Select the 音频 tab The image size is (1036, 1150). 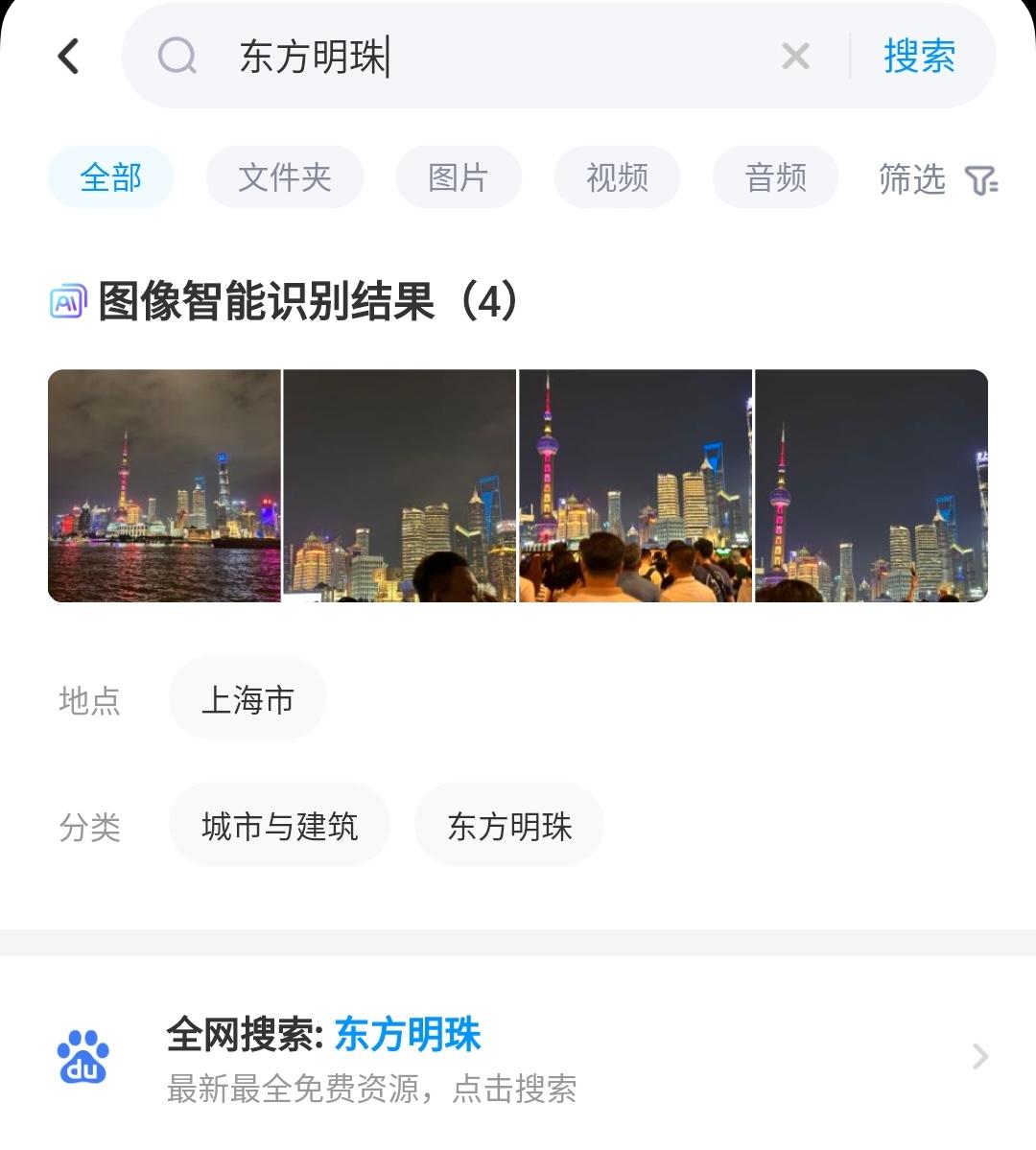click(x=775, y=176)
